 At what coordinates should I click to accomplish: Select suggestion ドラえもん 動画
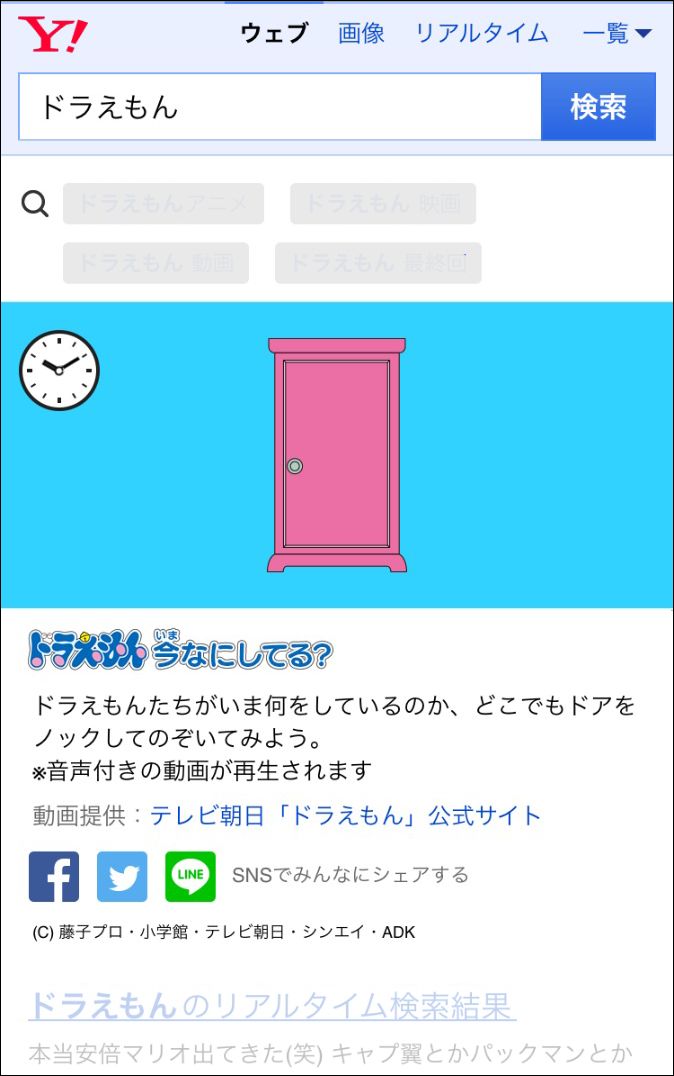point(155,263)
